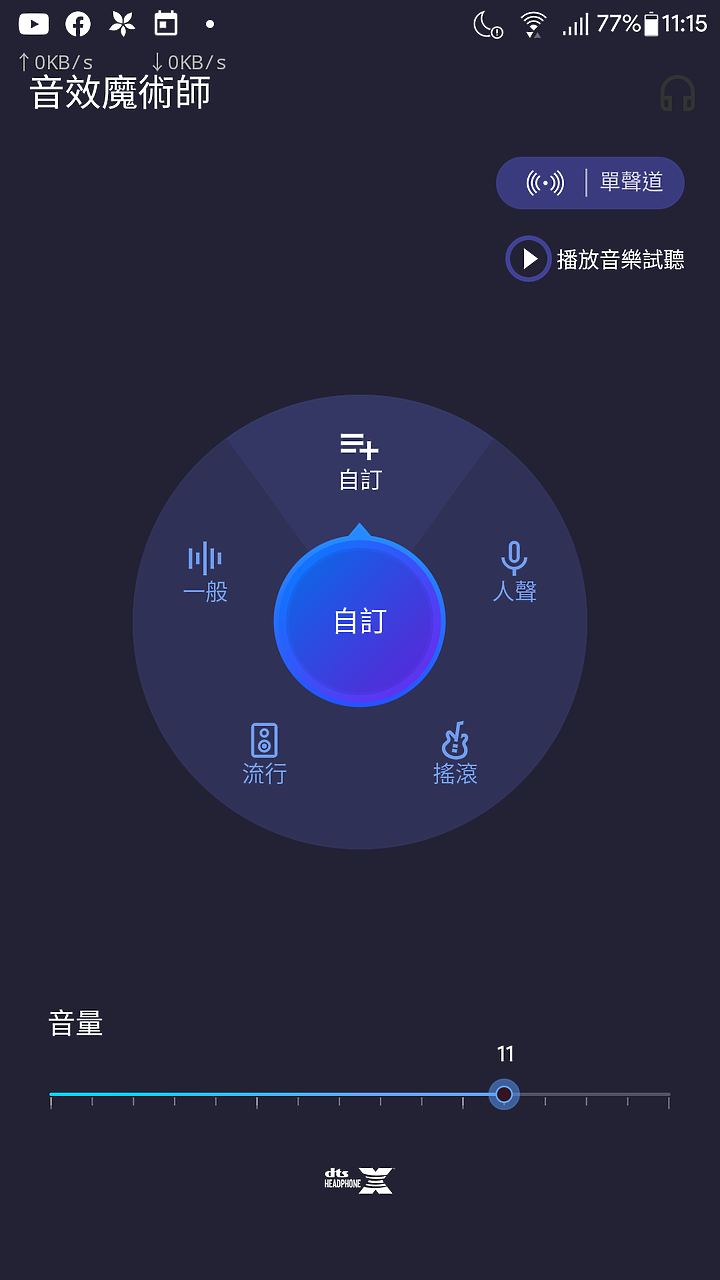The image size is (720, 1280).
Task: Select the 自訂 custom mode segment
Action: (360, 461)
